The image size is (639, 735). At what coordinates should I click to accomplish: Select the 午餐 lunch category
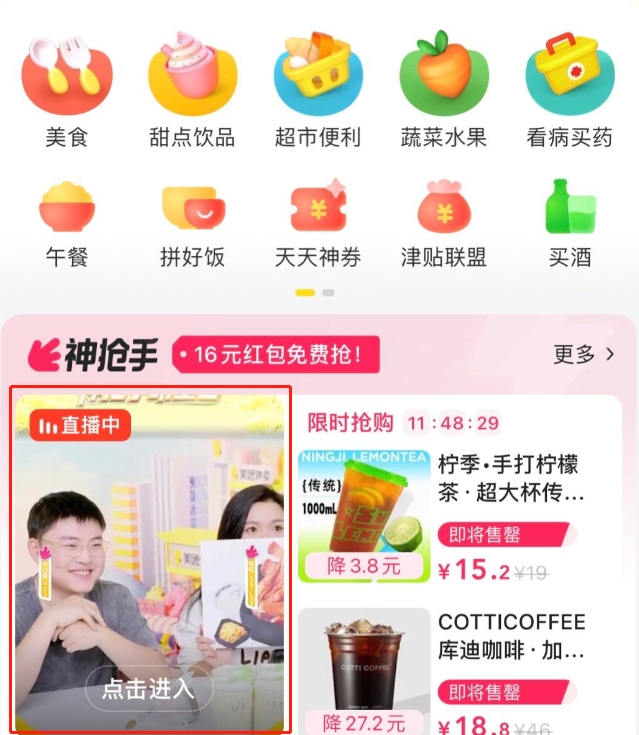67,224
